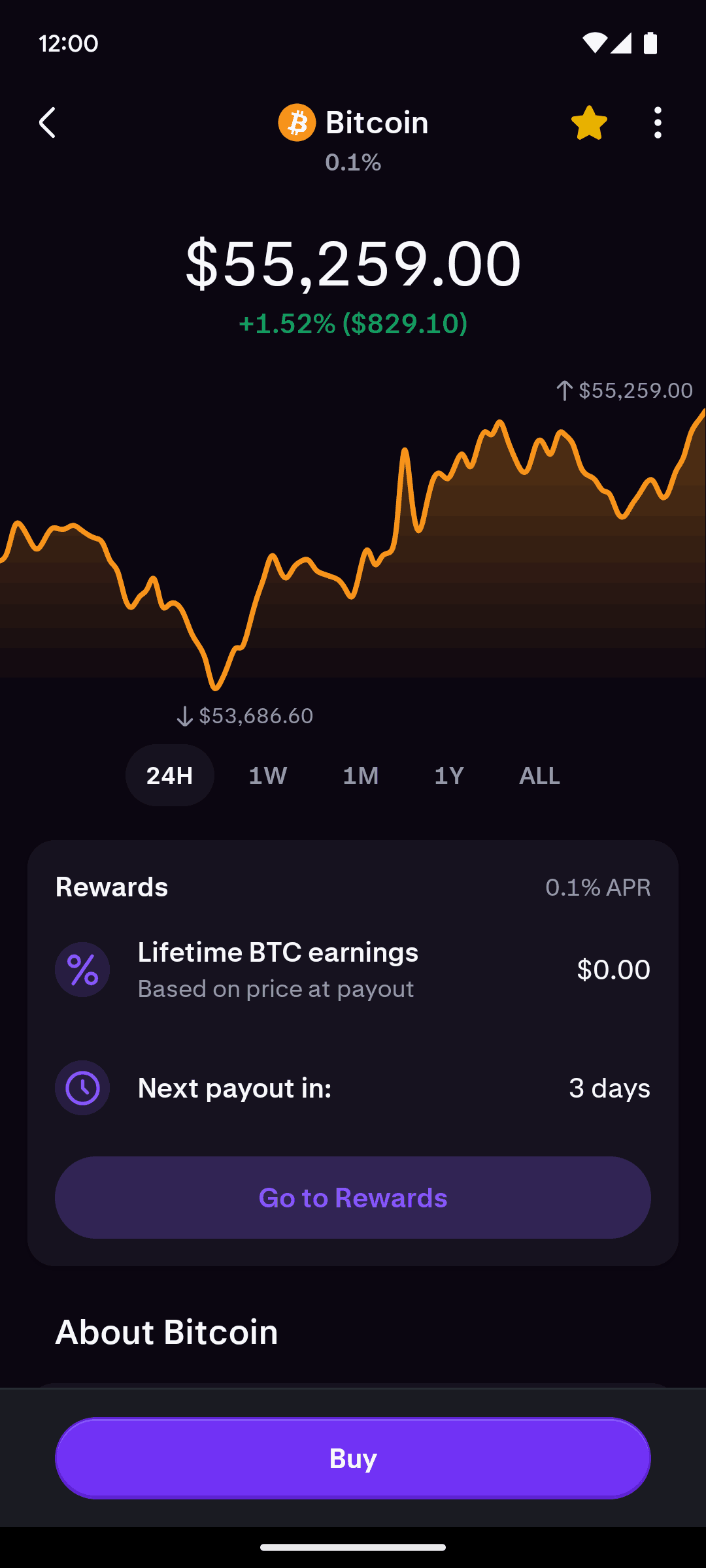This screenshot has height=1568, width=706.
Task: Open the three-dot overflow menu
Action: click(658, 123)
